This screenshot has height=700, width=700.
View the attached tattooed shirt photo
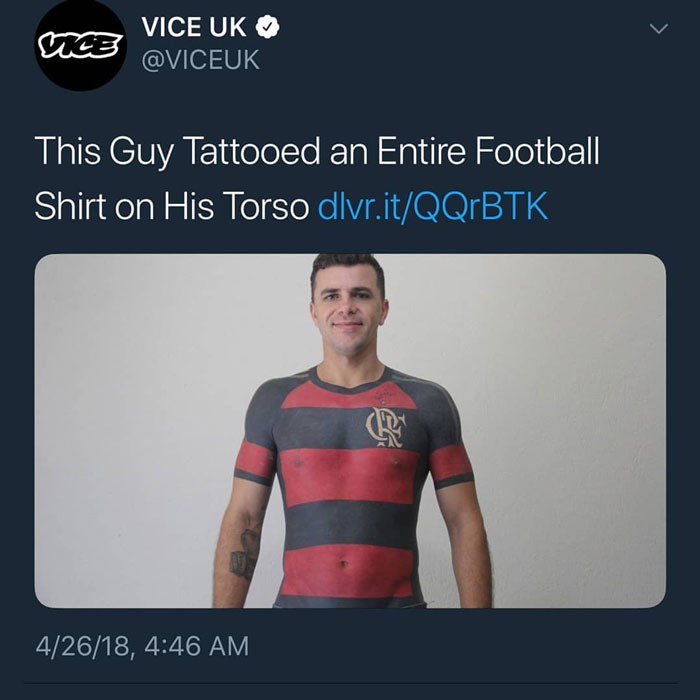click(x=350, y=431)
